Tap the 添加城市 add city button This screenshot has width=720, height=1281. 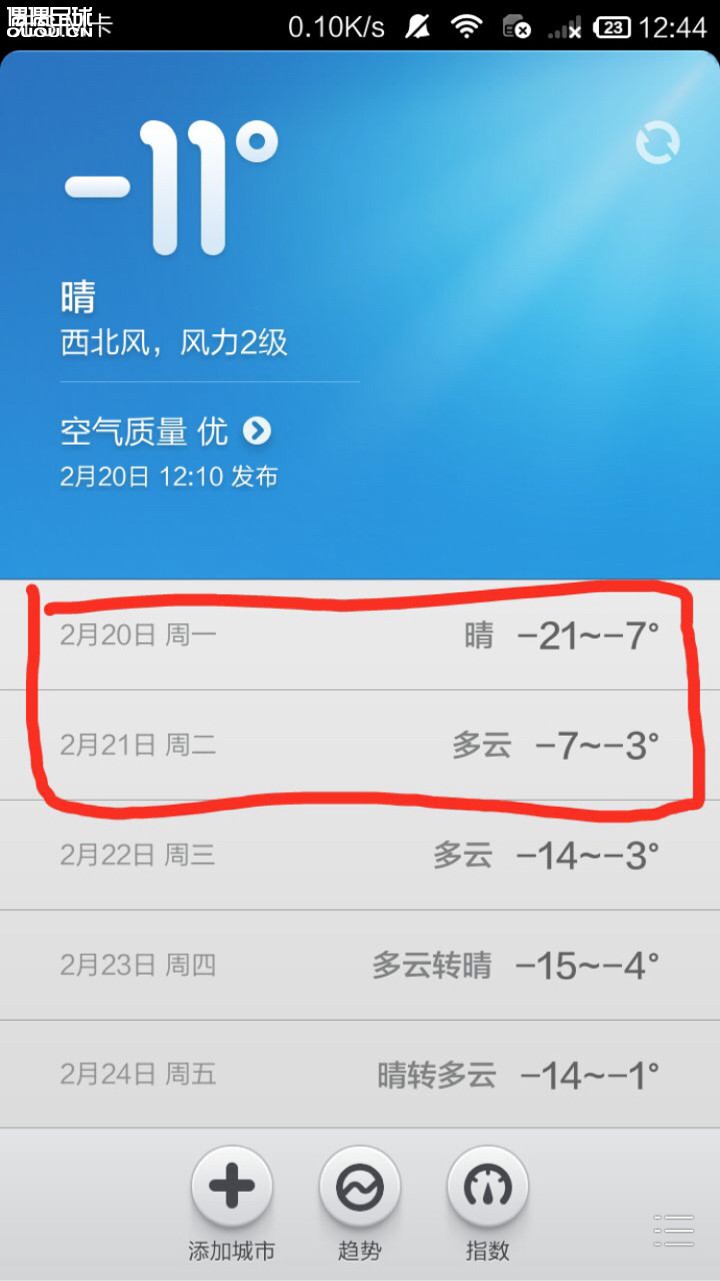(x=232, y=1188)
